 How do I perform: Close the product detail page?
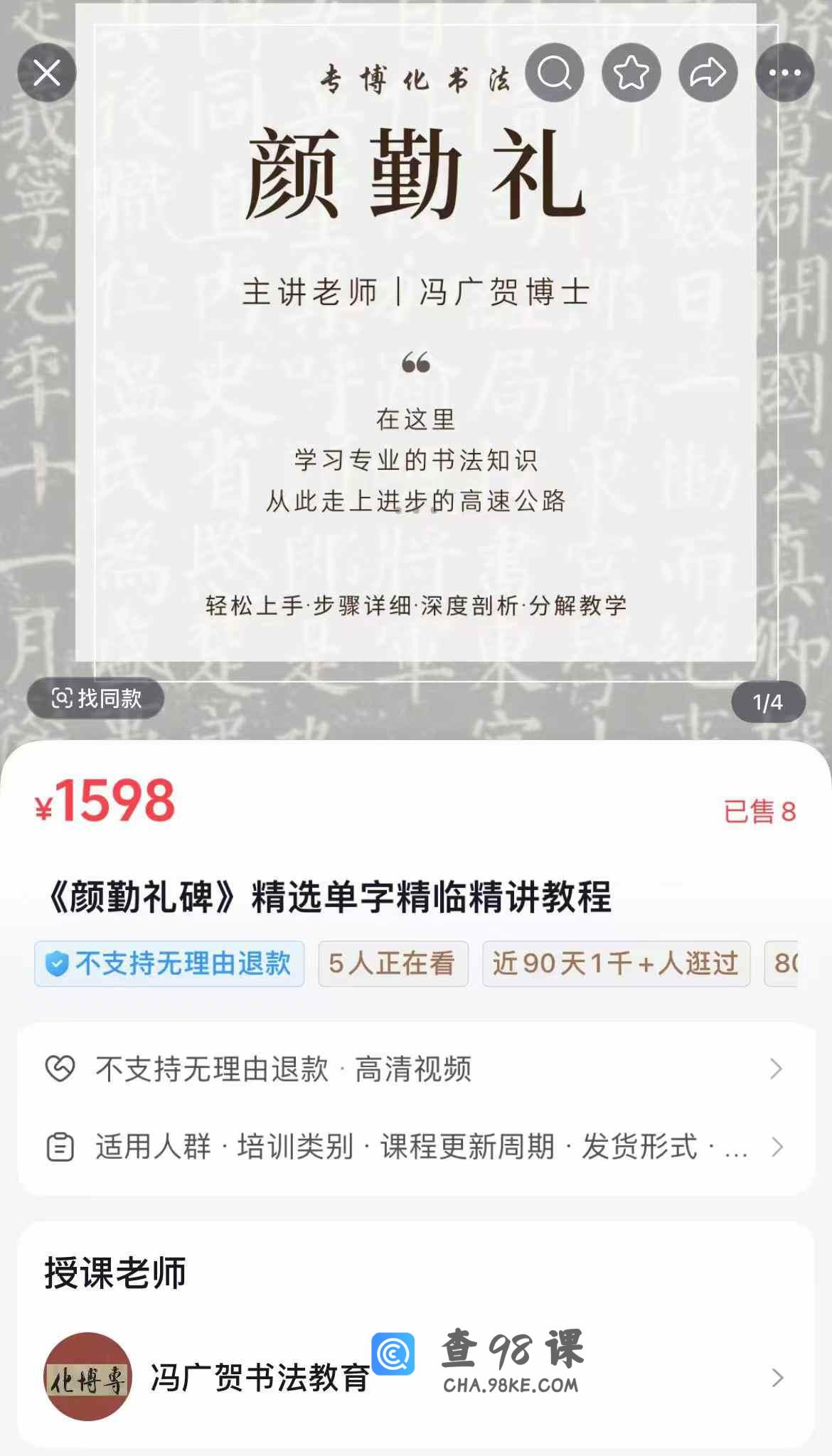[47, 73]
